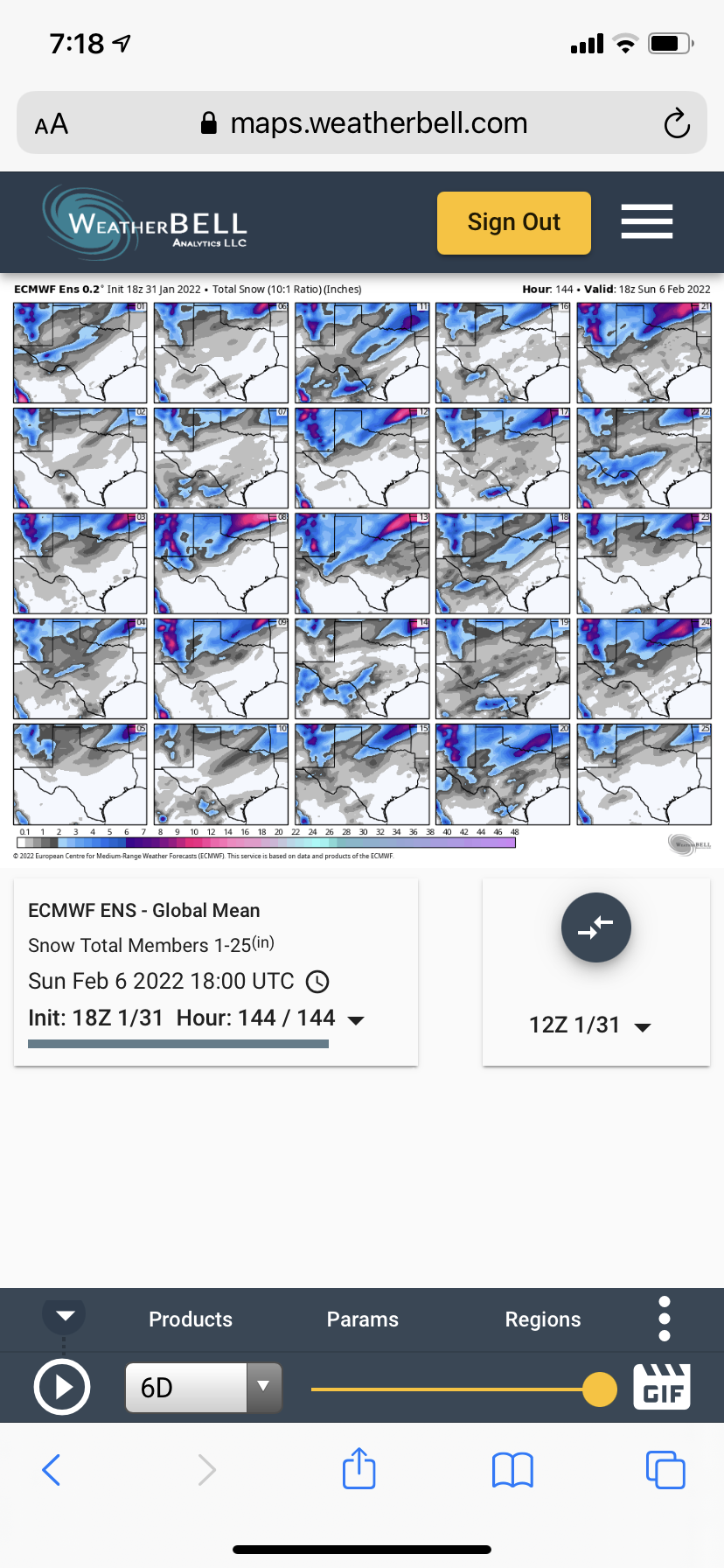This screenshot has width=724, height=1568.
Task: Share this page from Safari
Action: pos(359,1469)
